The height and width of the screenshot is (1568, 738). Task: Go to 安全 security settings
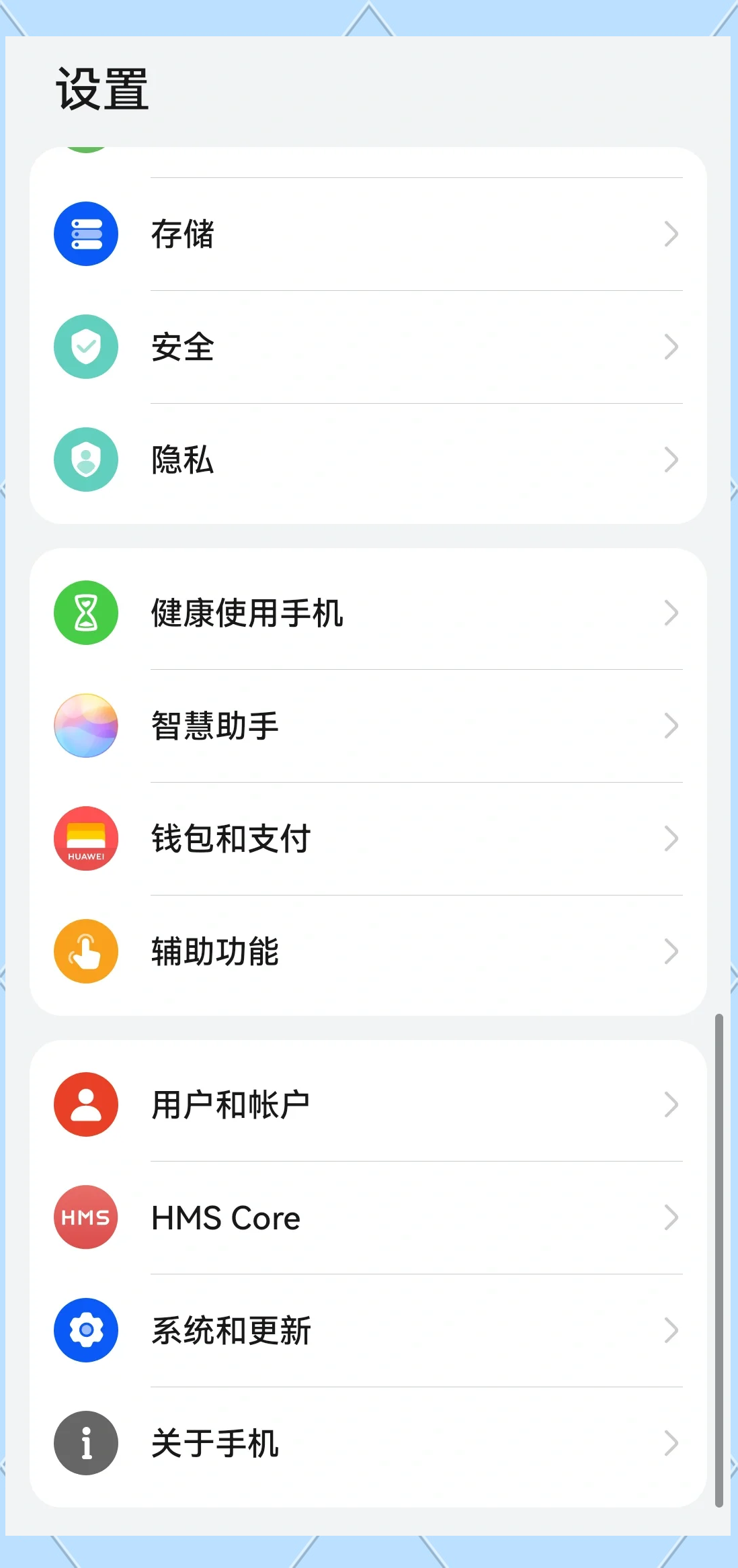(x=367, y=347)
